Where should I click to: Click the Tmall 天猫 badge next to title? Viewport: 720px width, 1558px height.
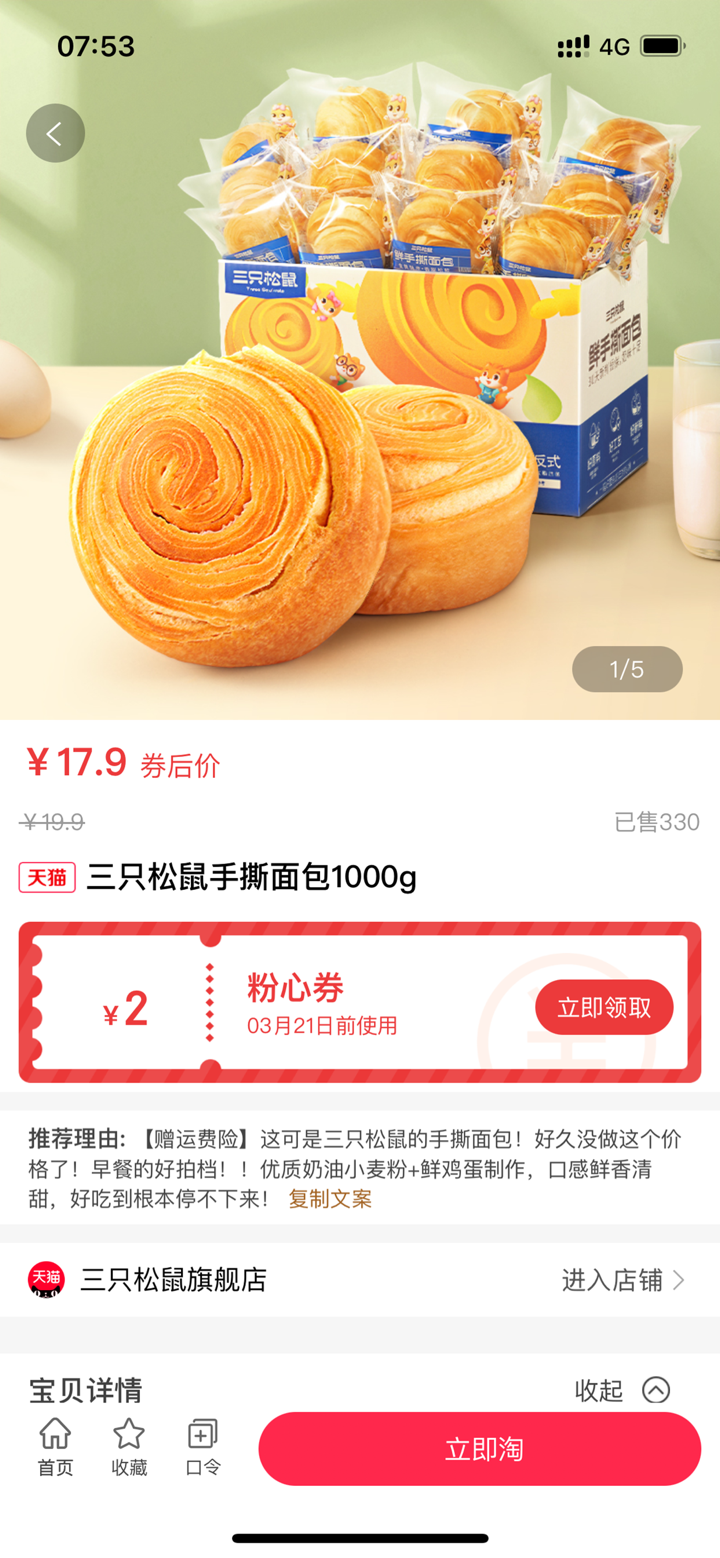pyautogui.click(x=46, y=876)
